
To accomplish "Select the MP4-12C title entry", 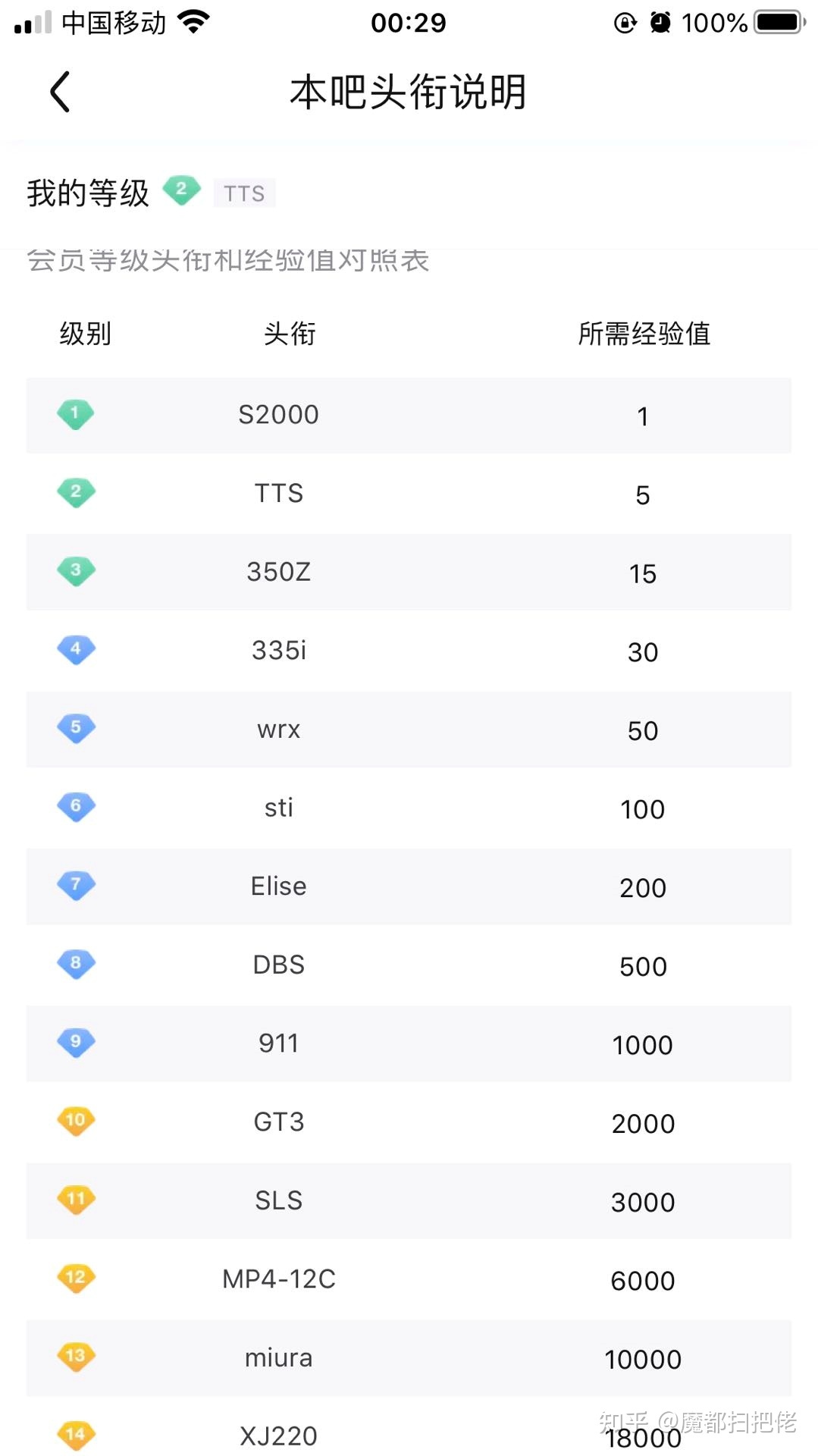I will pos(277,1279).
